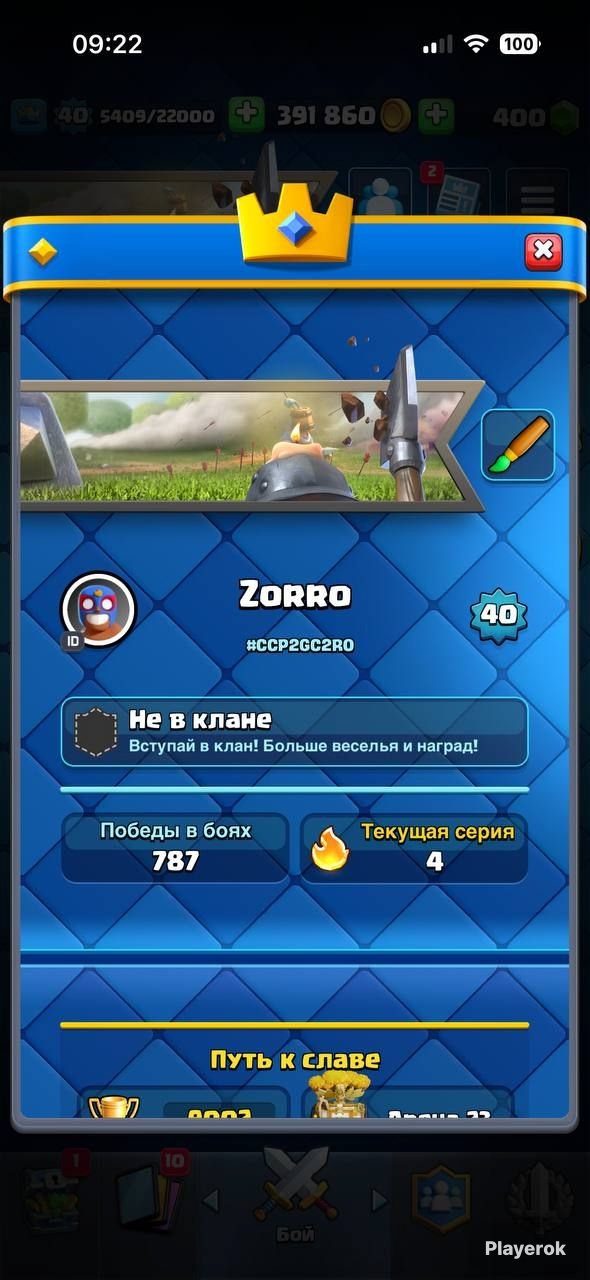Image resolution: width=590 pixels, height=1280 pixels.
Task: Close the player profile window
Action: pyautogui.click(x=543, y=250)
